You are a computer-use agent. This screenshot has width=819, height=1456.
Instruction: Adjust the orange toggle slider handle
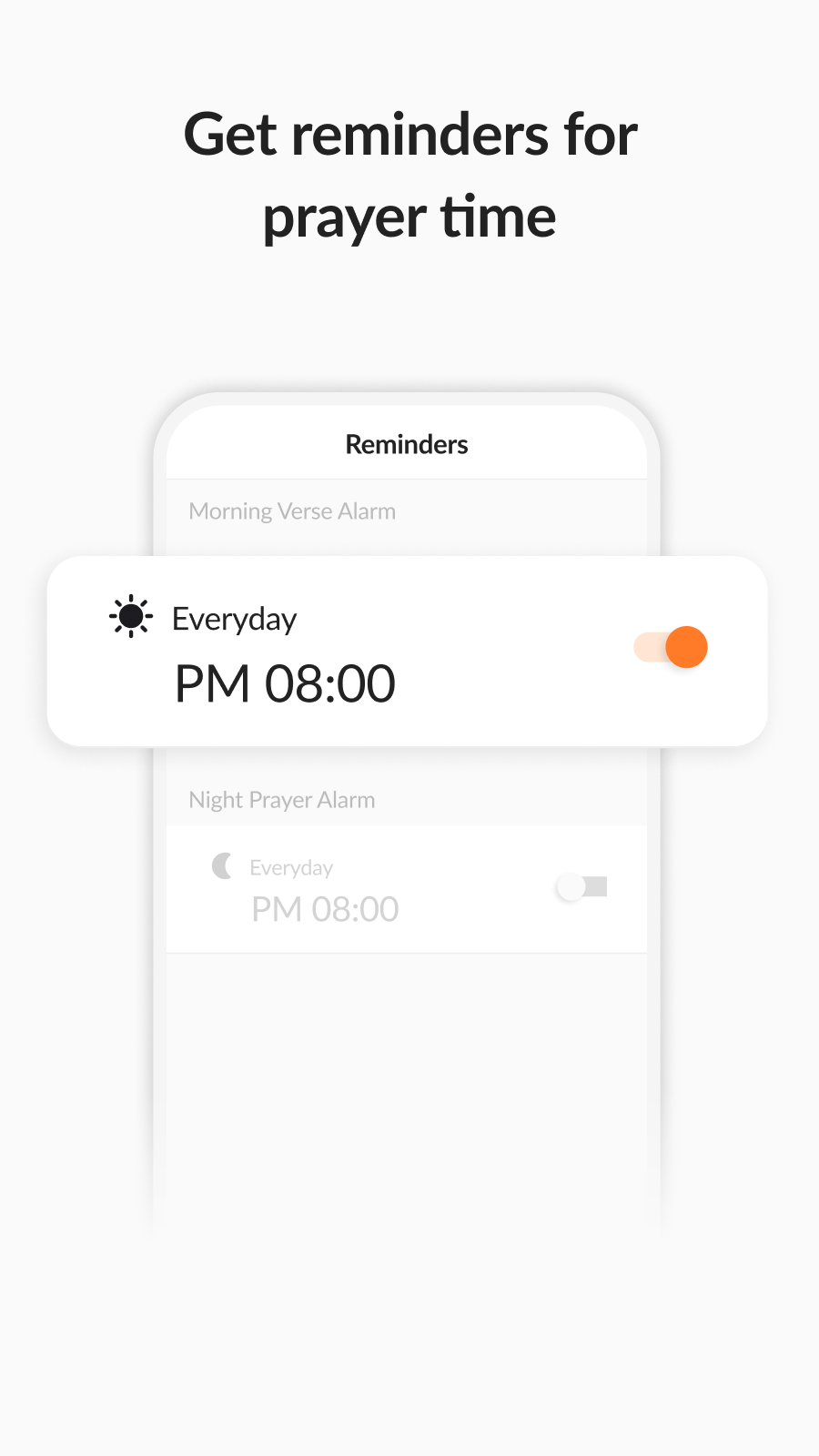[687, 647]
